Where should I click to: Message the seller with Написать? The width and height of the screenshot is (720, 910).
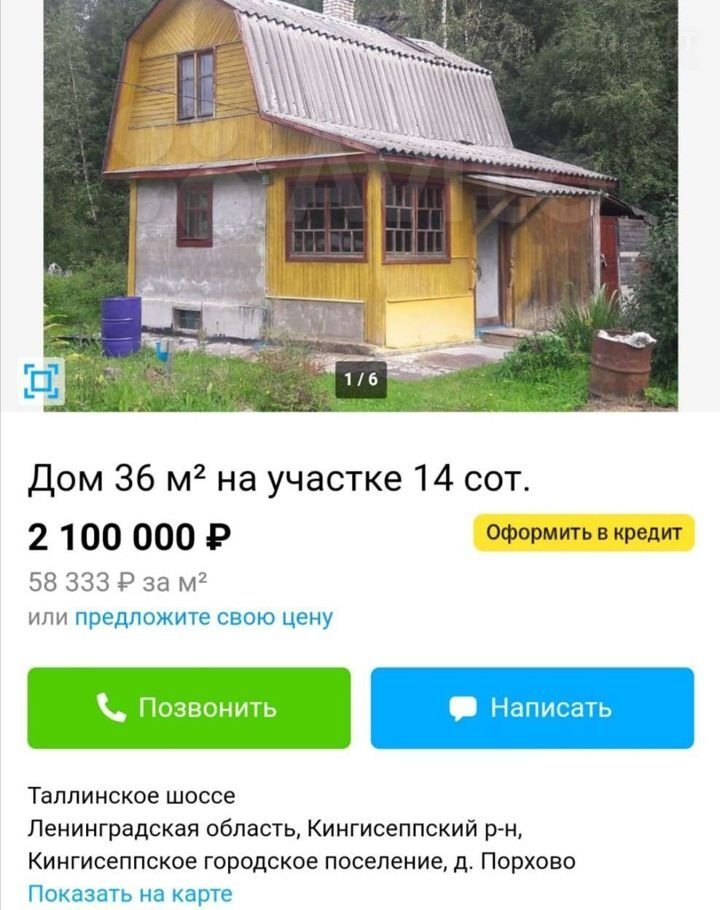pyautogui.click(x=532, y=708)
